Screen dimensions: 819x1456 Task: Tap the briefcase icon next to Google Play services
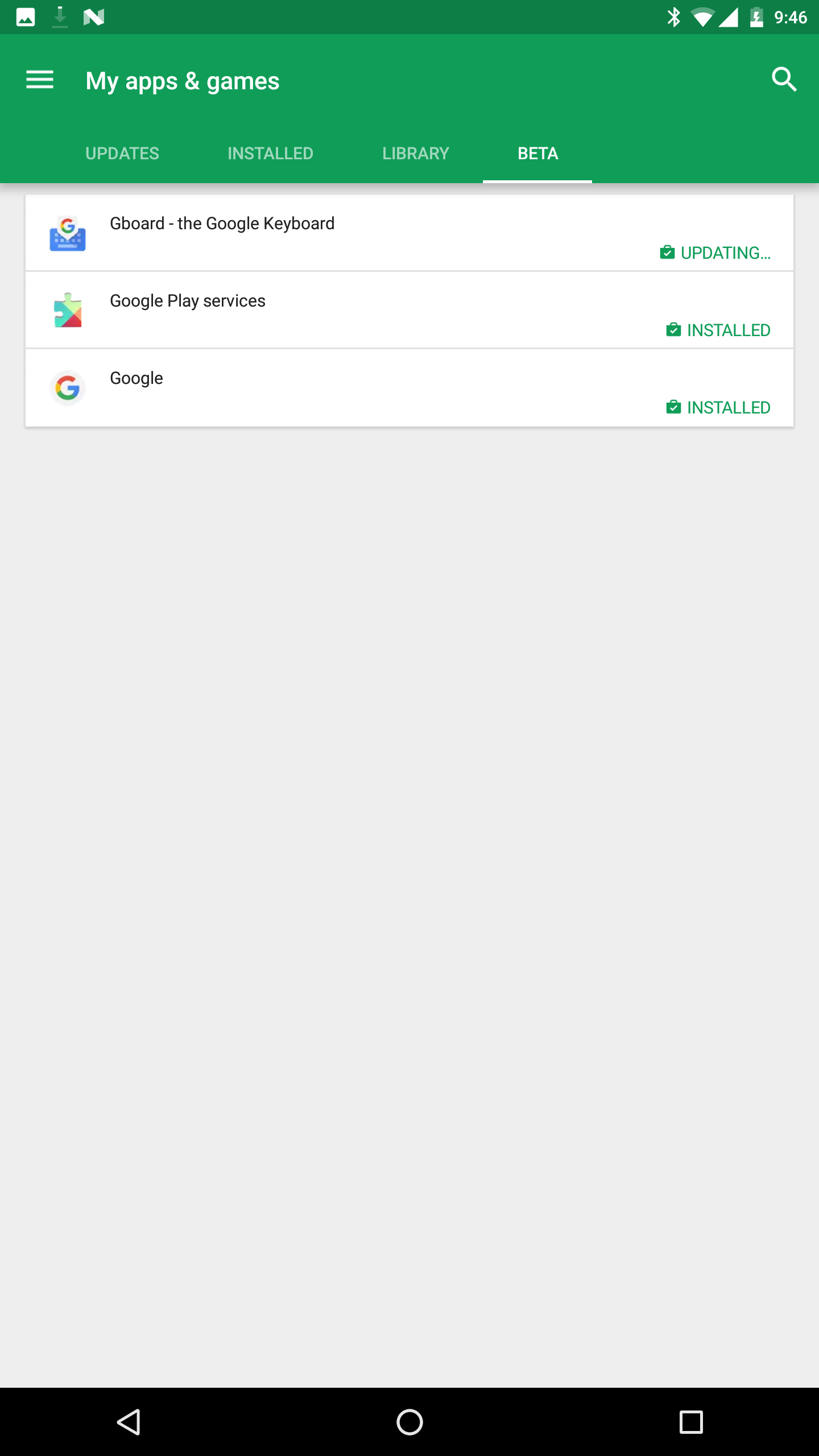(672, 330)
